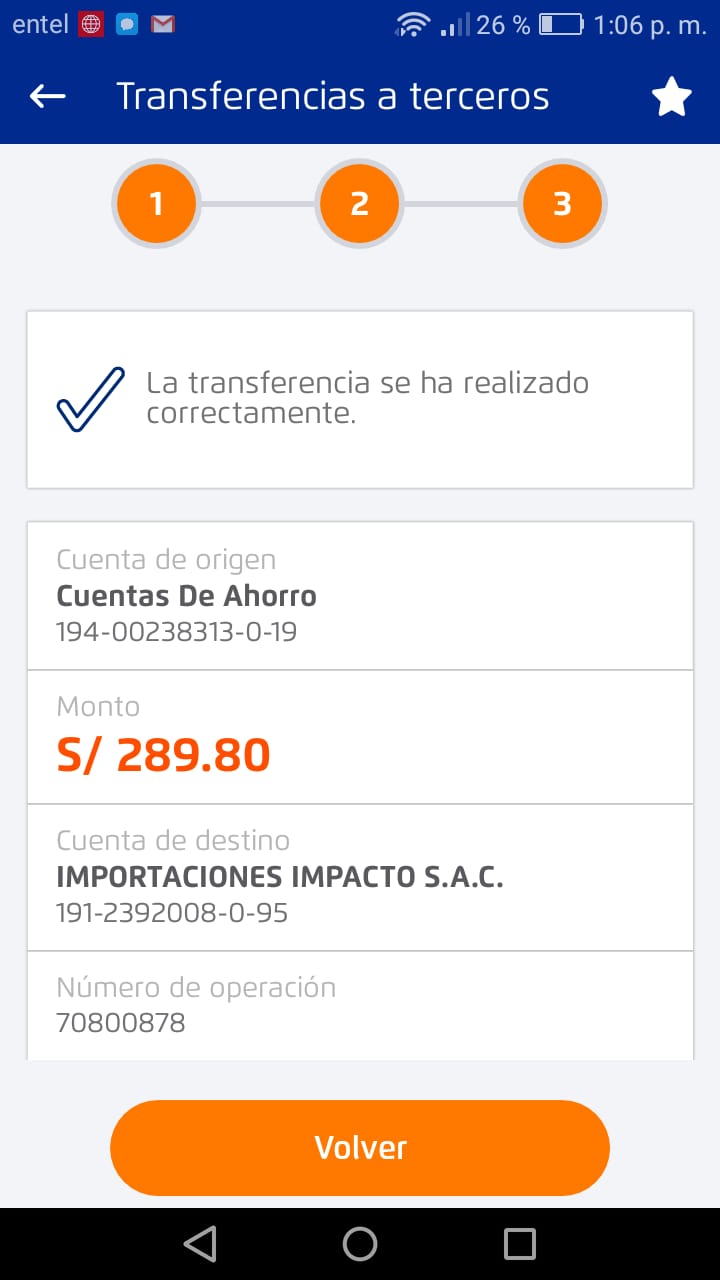Tap the orange Volver button
Viewport: 720px width, 1280px height.
point(360,1147)
